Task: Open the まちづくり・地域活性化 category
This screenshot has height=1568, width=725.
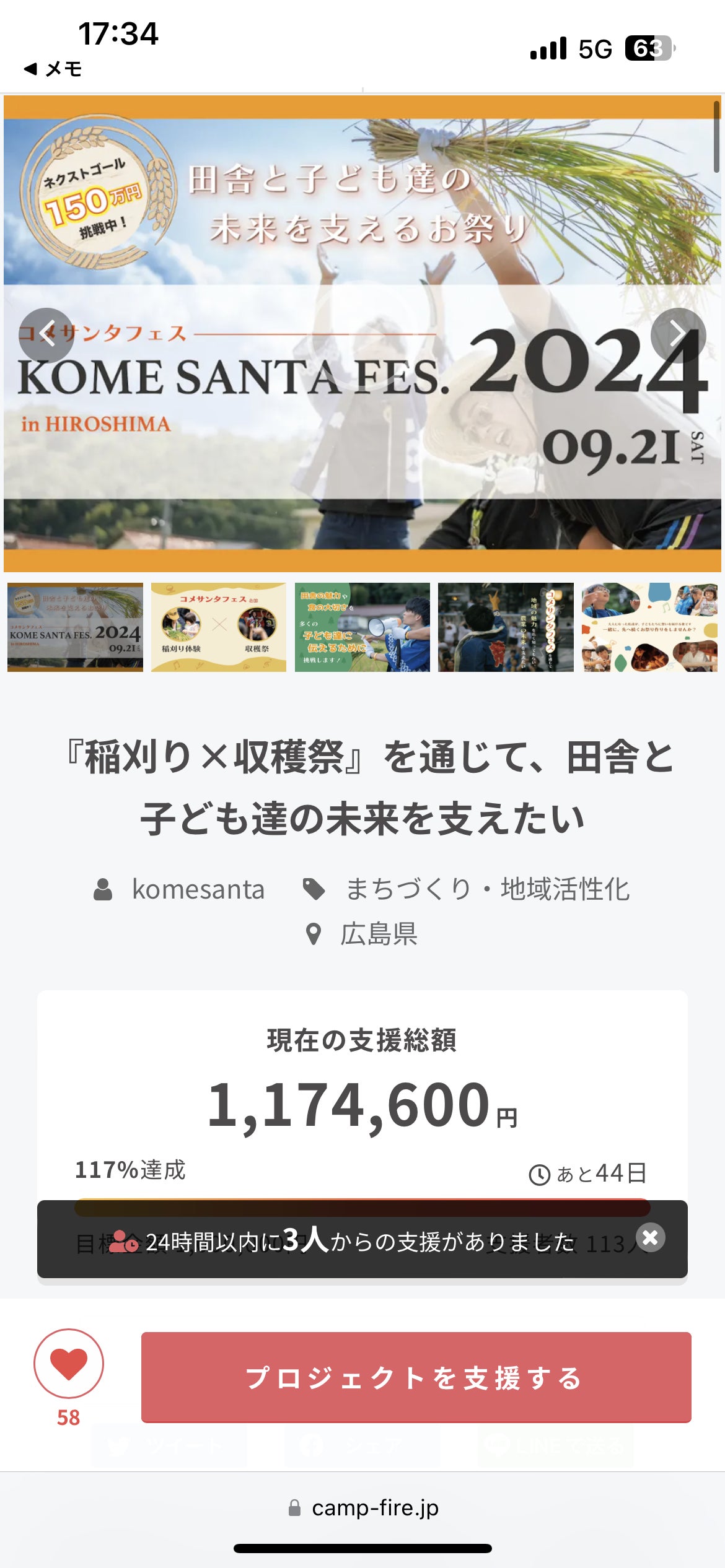Action: pyautogui.click(x=487, y=889)
